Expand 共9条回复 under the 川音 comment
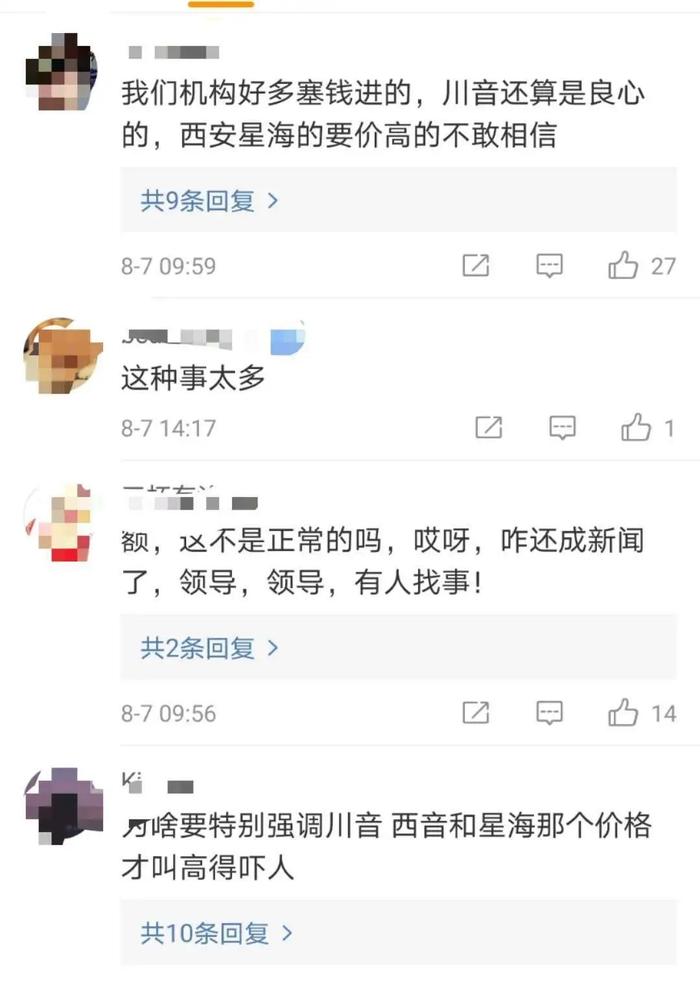Image resolution: width=700 pixels, height=982 pixels. pyautogui.click(x=209, y=201)
